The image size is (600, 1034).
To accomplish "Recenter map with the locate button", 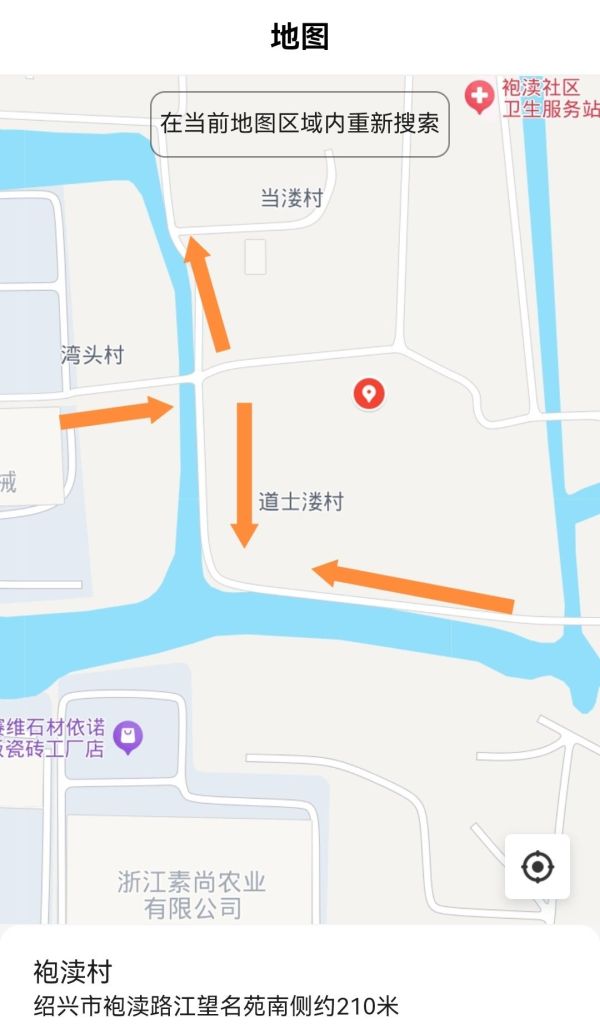I will (537, 866).
